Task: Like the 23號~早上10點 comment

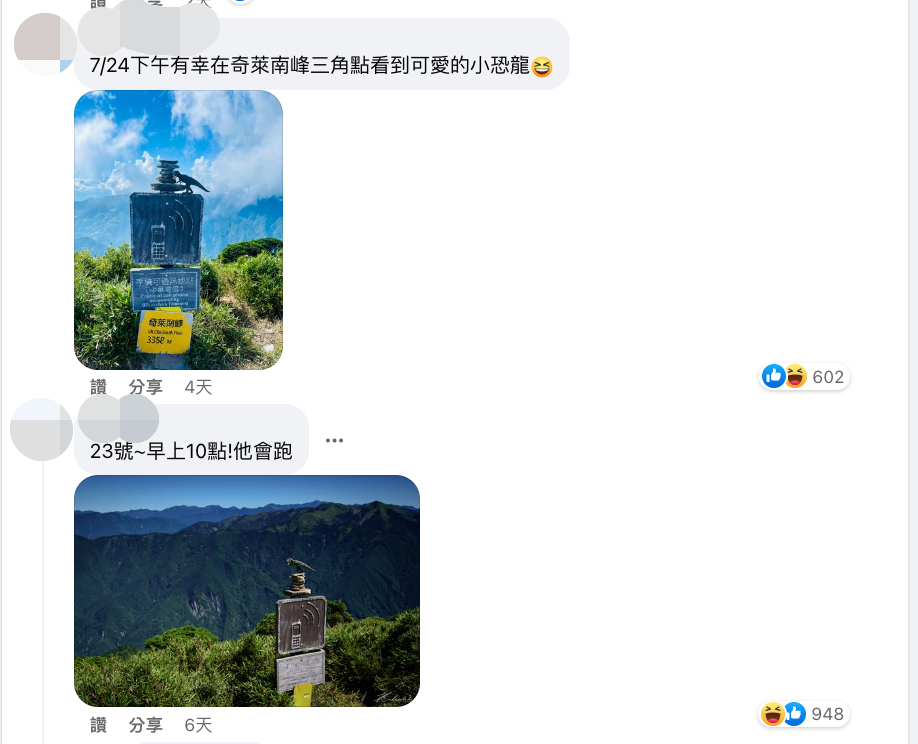Action: point(98,725)
